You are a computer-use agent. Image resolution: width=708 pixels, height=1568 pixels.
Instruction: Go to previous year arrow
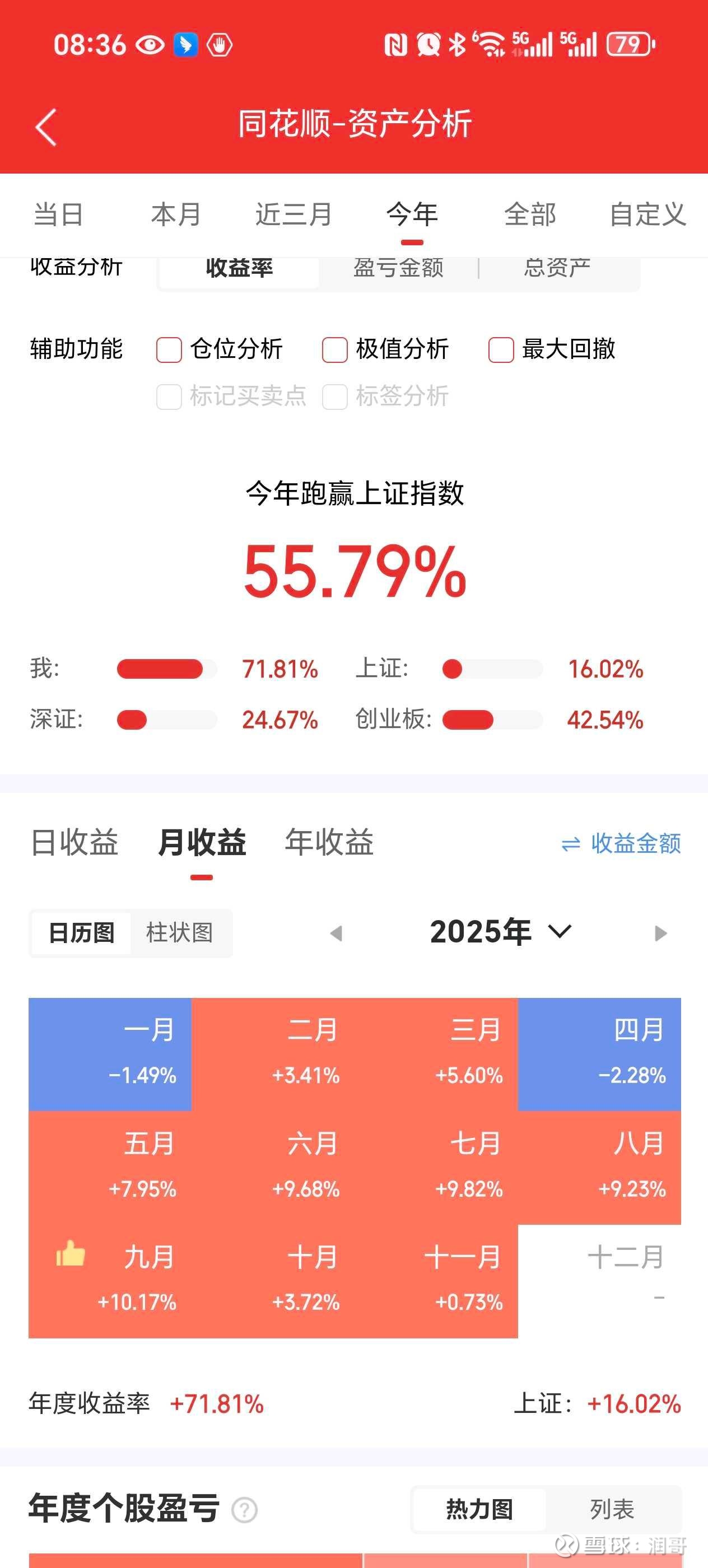click(x=336, y=933)
